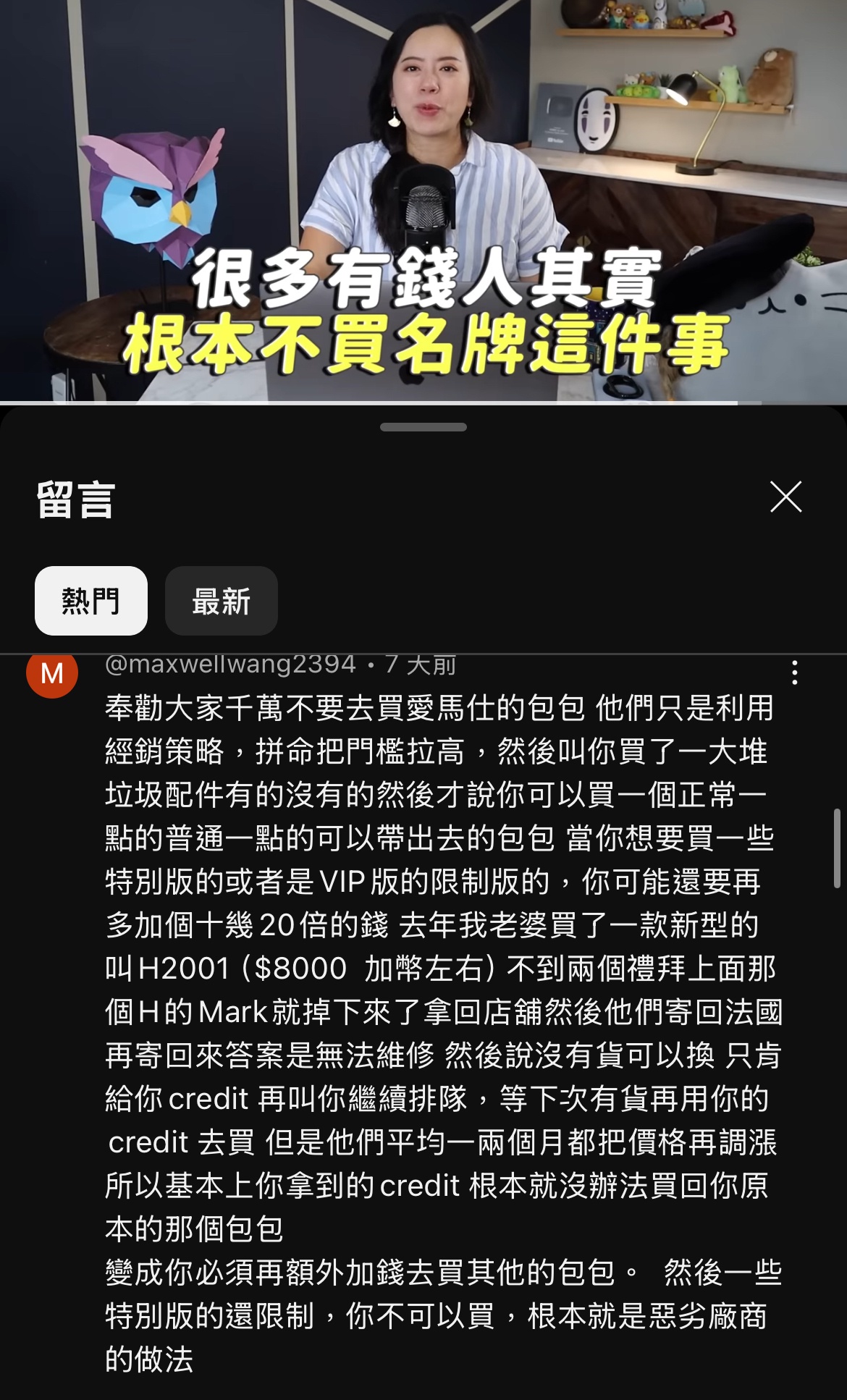The image size is (847, 1400).
Task: Tap the comments panel drag handle
Action: coord(423,427)
